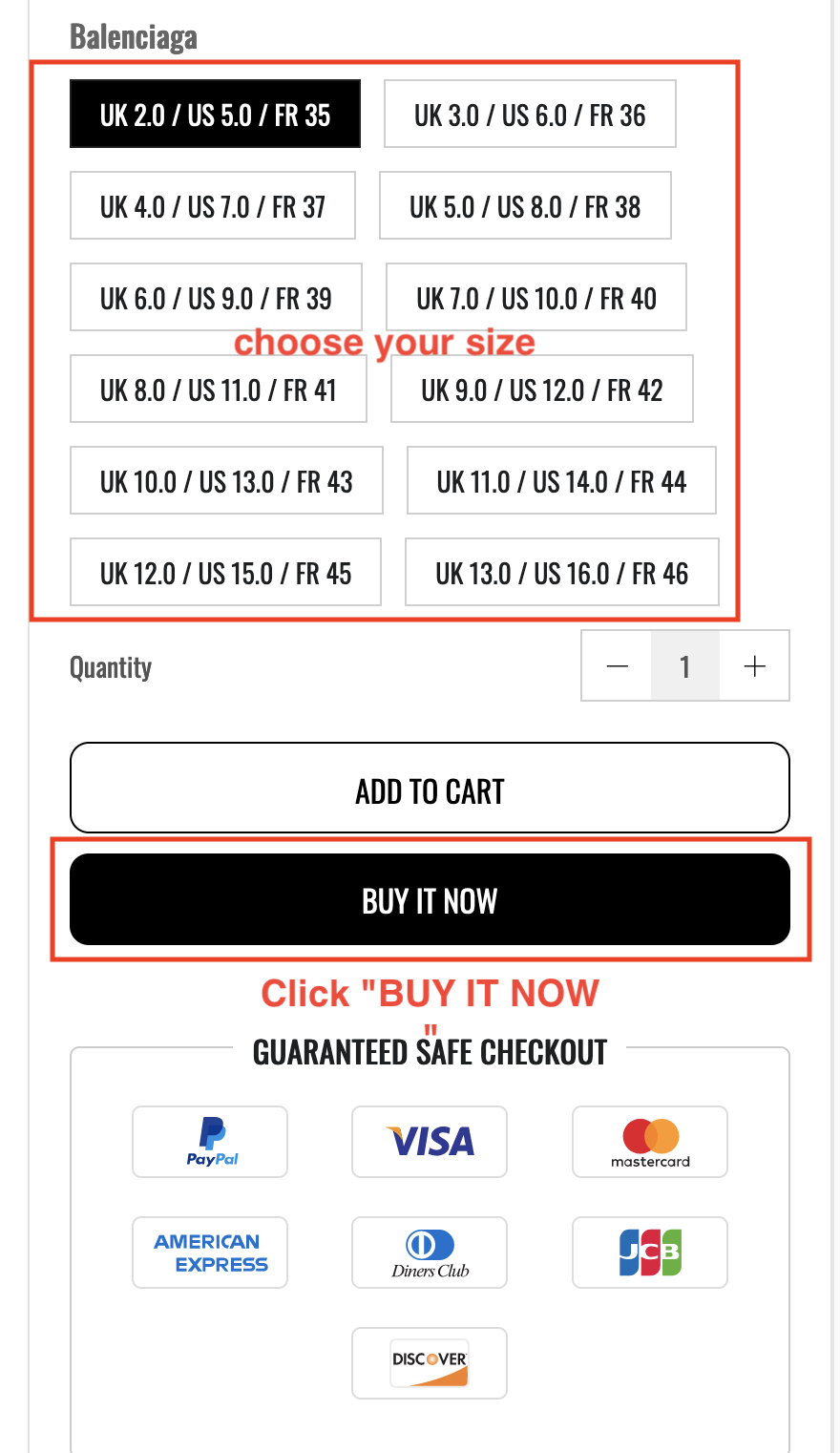This screenshot has width=840, height=1453.
Task: Pick size UK 13.0 / US 16.0 / FR 46
Action: (x=562, y=572)
